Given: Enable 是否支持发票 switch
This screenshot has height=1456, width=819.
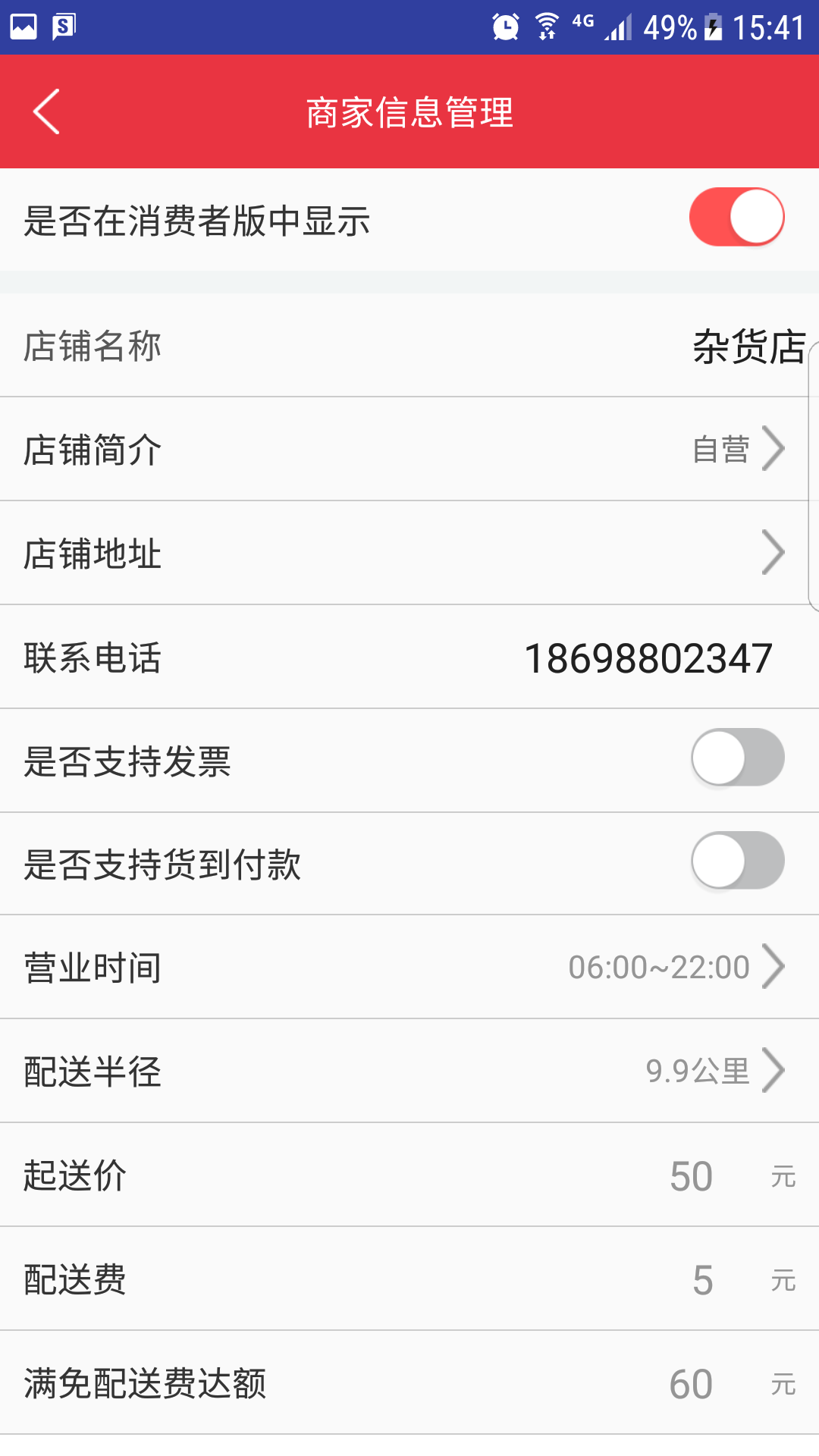Looking at the screenshot, I should point(737,758).
